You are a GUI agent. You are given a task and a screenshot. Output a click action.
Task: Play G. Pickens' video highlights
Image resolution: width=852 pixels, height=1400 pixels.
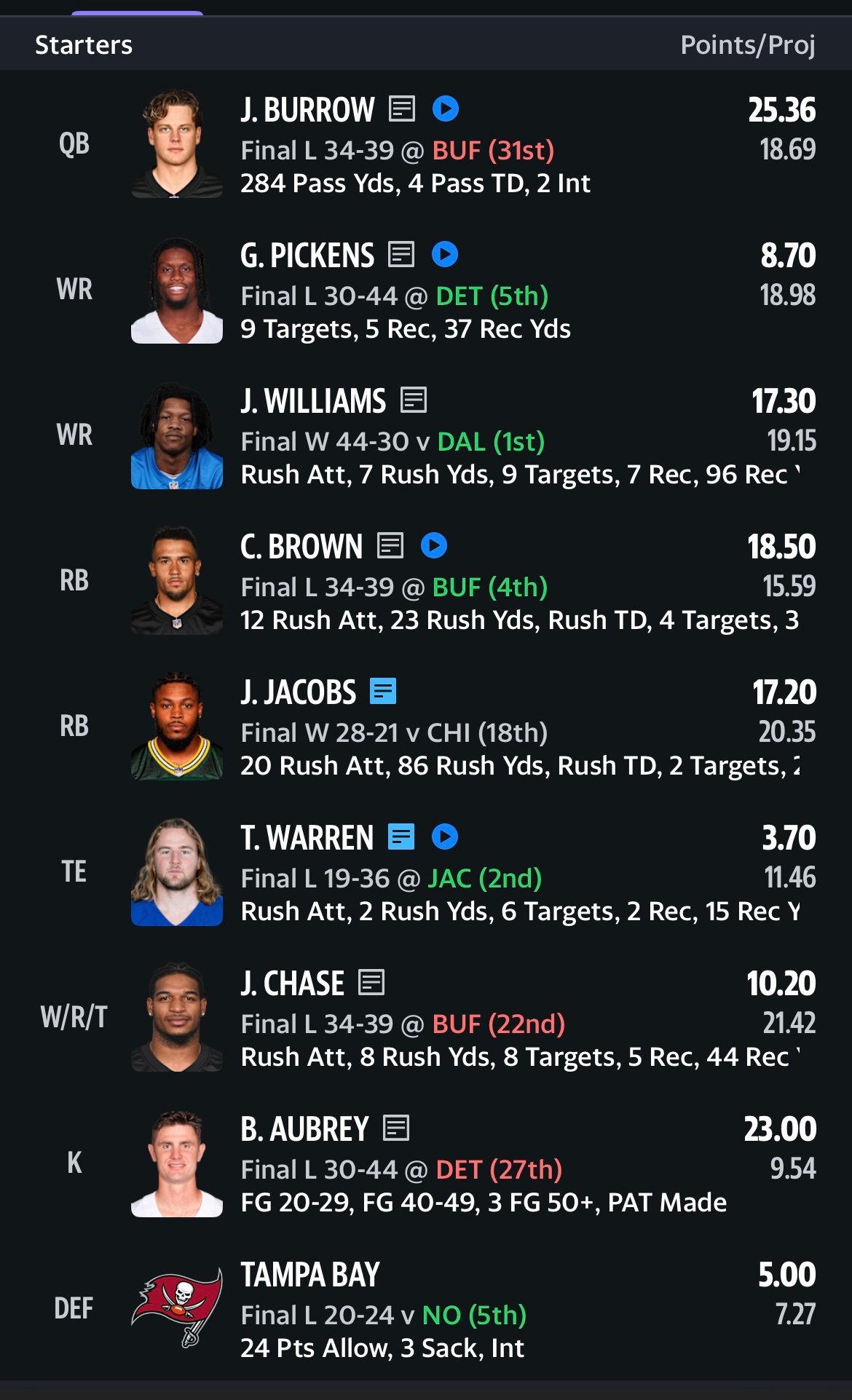click(445, 255)
